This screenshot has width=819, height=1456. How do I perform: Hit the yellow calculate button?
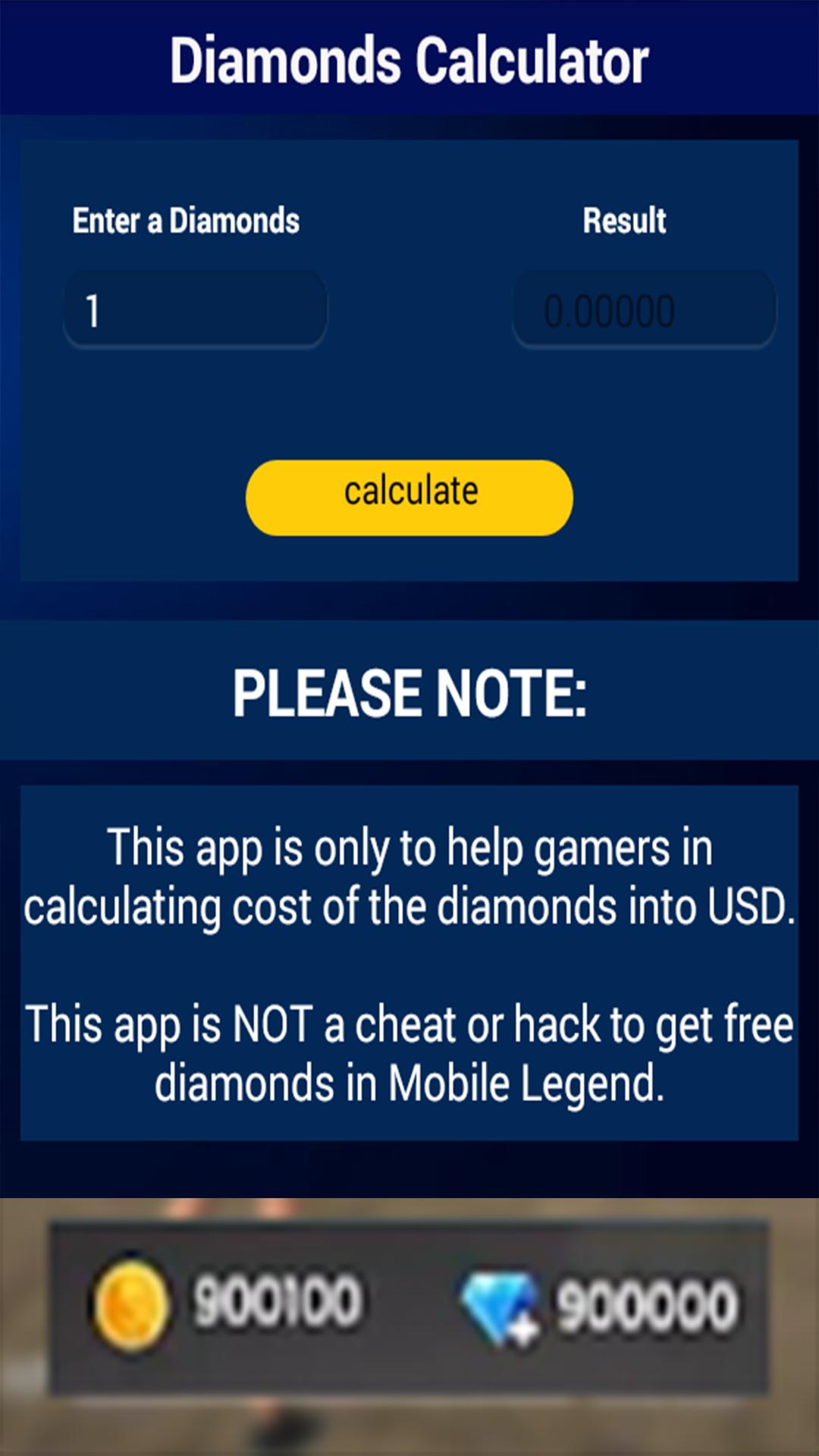[409, 497]
